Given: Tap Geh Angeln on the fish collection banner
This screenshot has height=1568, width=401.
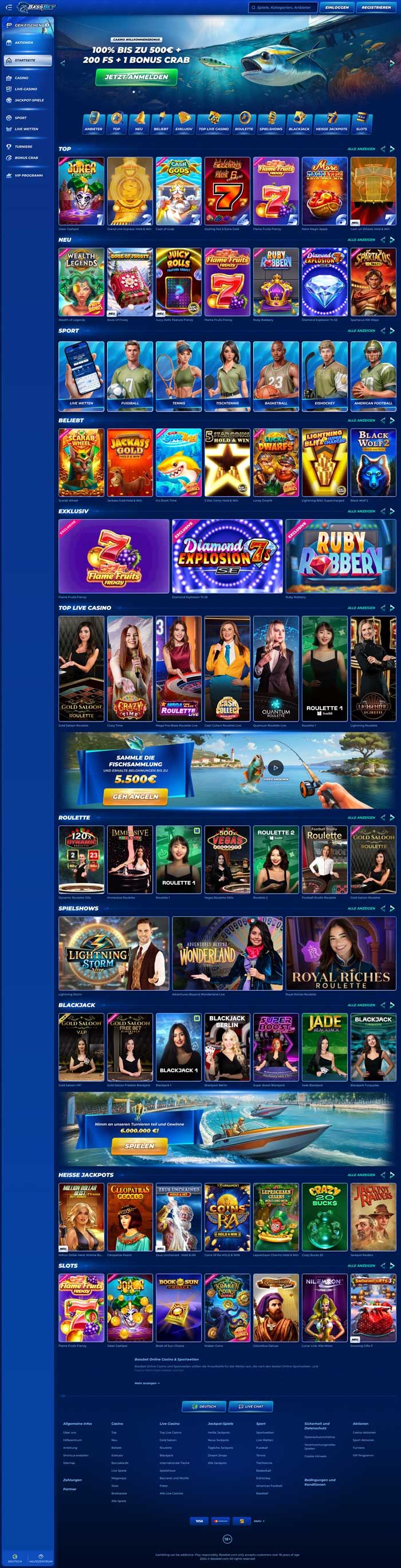Looking at the screenshot, I should tap(136, 795).
